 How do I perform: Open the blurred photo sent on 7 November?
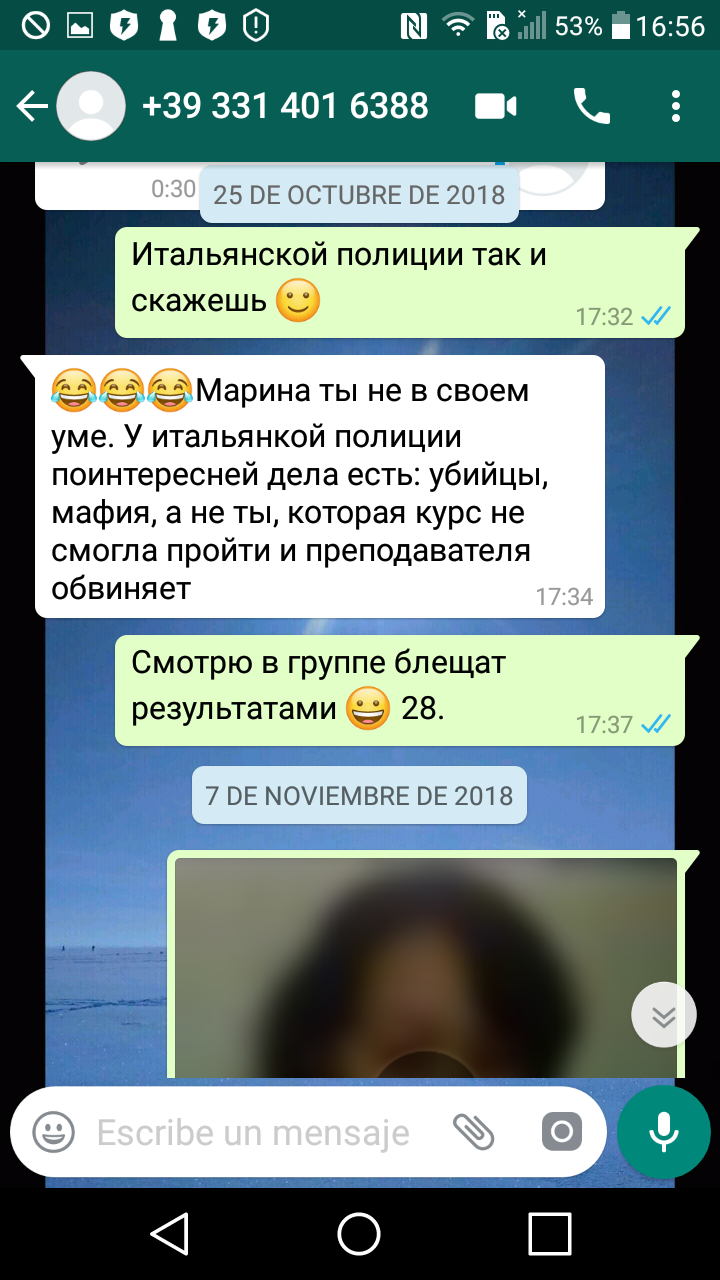tap(426, 967)
